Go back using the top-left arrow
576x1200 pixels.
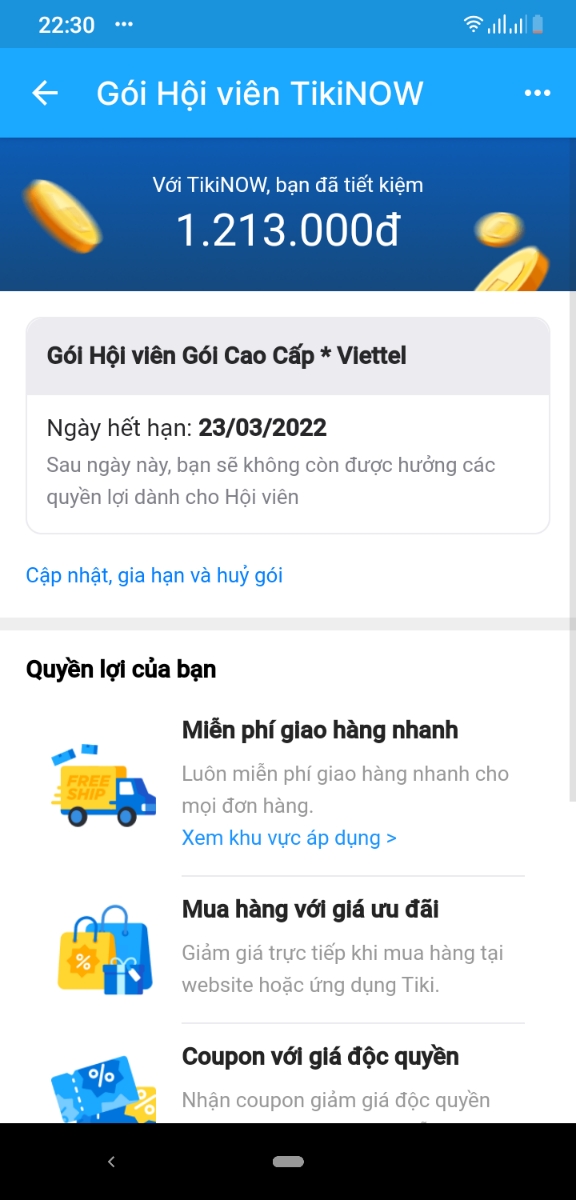click(x=45, y=93)
